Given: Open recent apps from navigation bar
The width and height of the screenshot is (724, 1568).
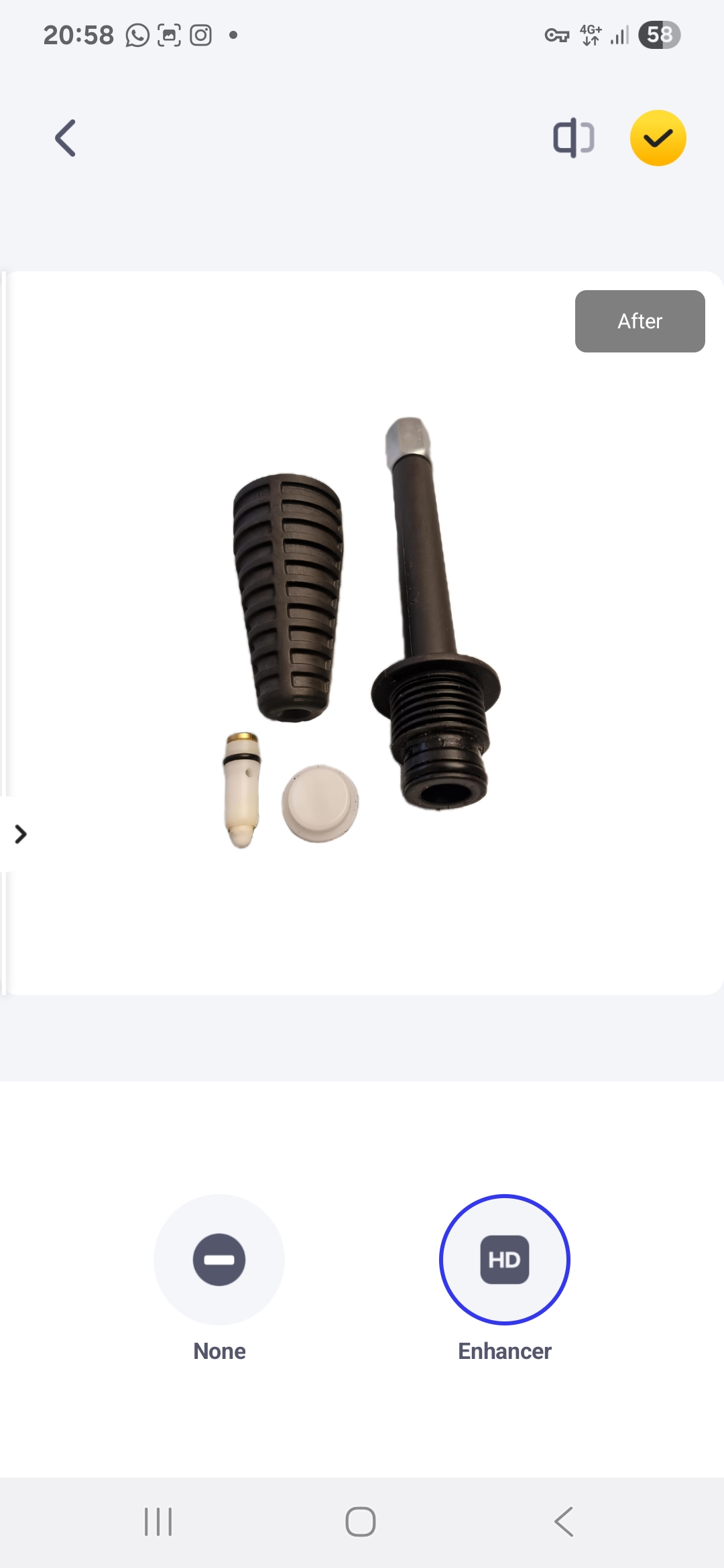Looking at the screenshot, I should pyautogui.click(x=158, y=1521).
